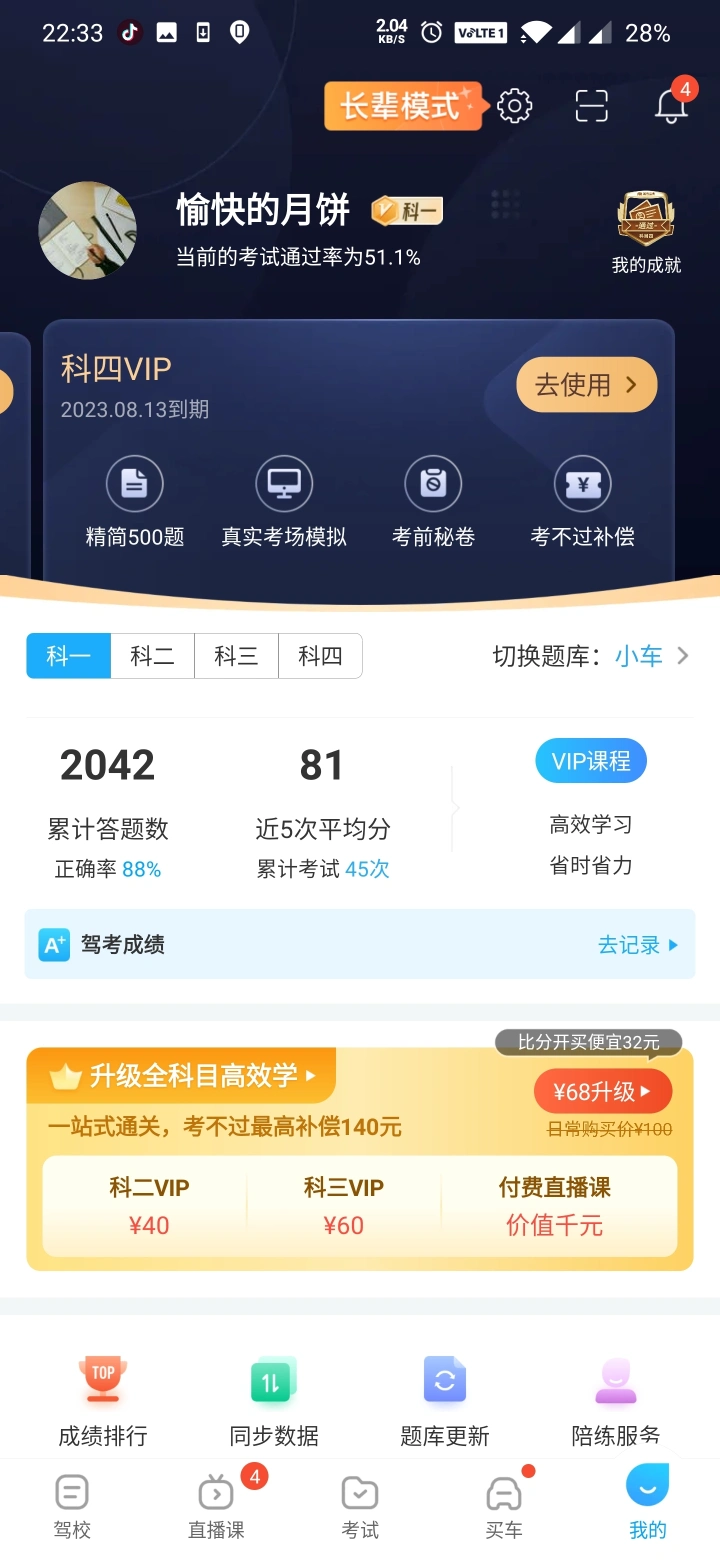This screenshot has width=720, height=1560.
Task: Open the QR scan icon
Action: click(591, 106)
